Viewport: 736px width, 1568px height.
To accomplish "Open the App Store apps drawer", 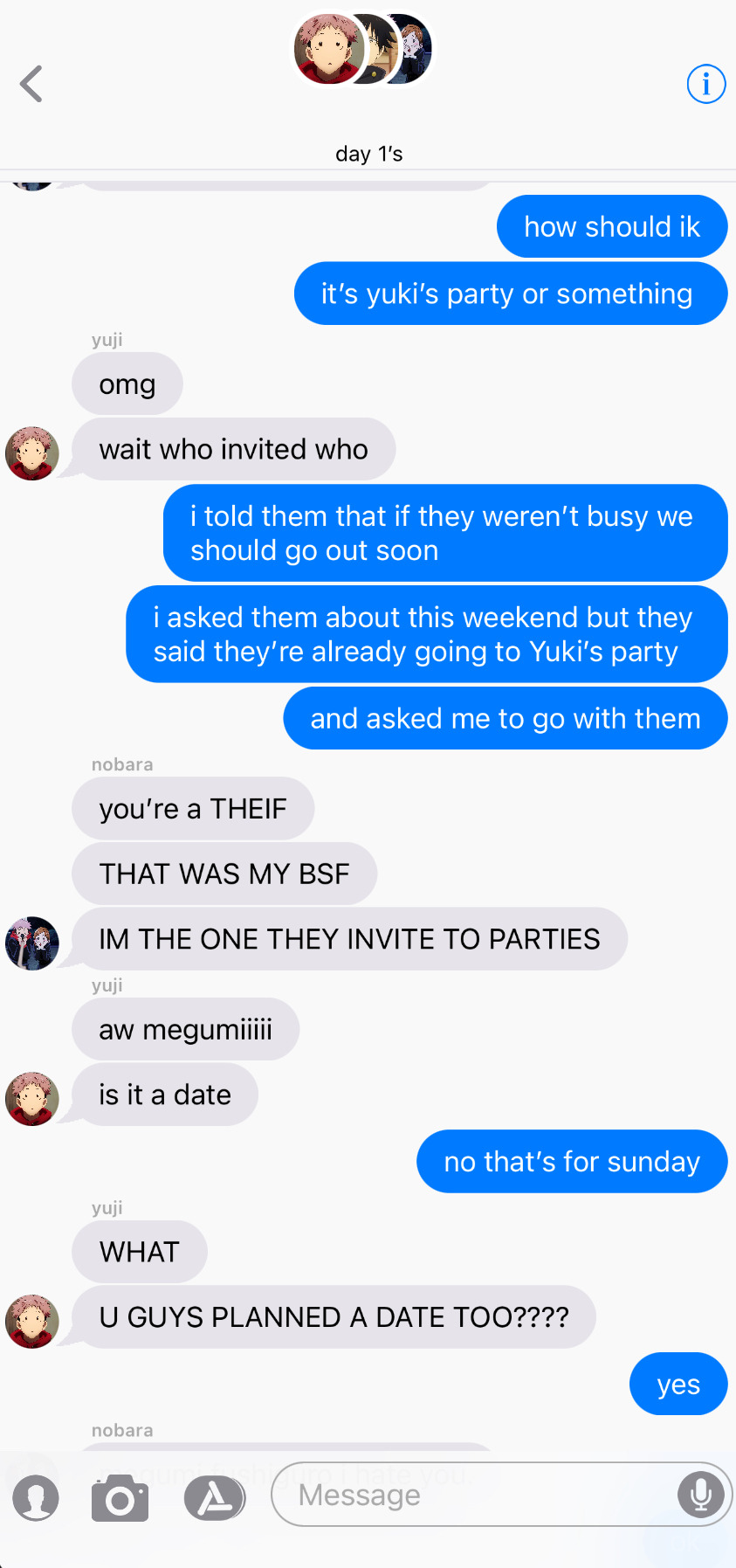I will (x=214, y=1498).
